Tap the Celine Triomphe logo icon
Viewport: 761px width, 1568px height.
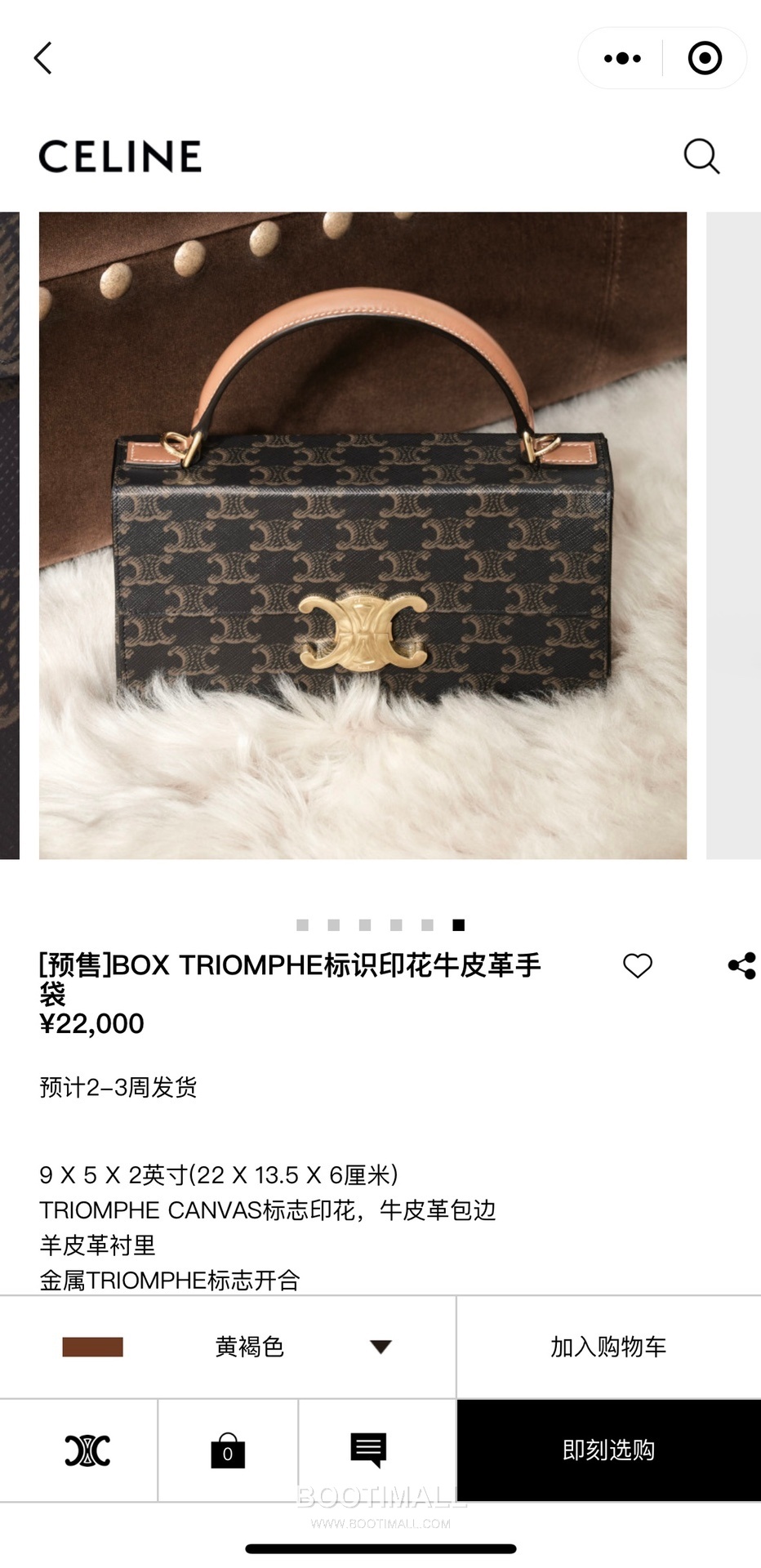pos(88,1452)
